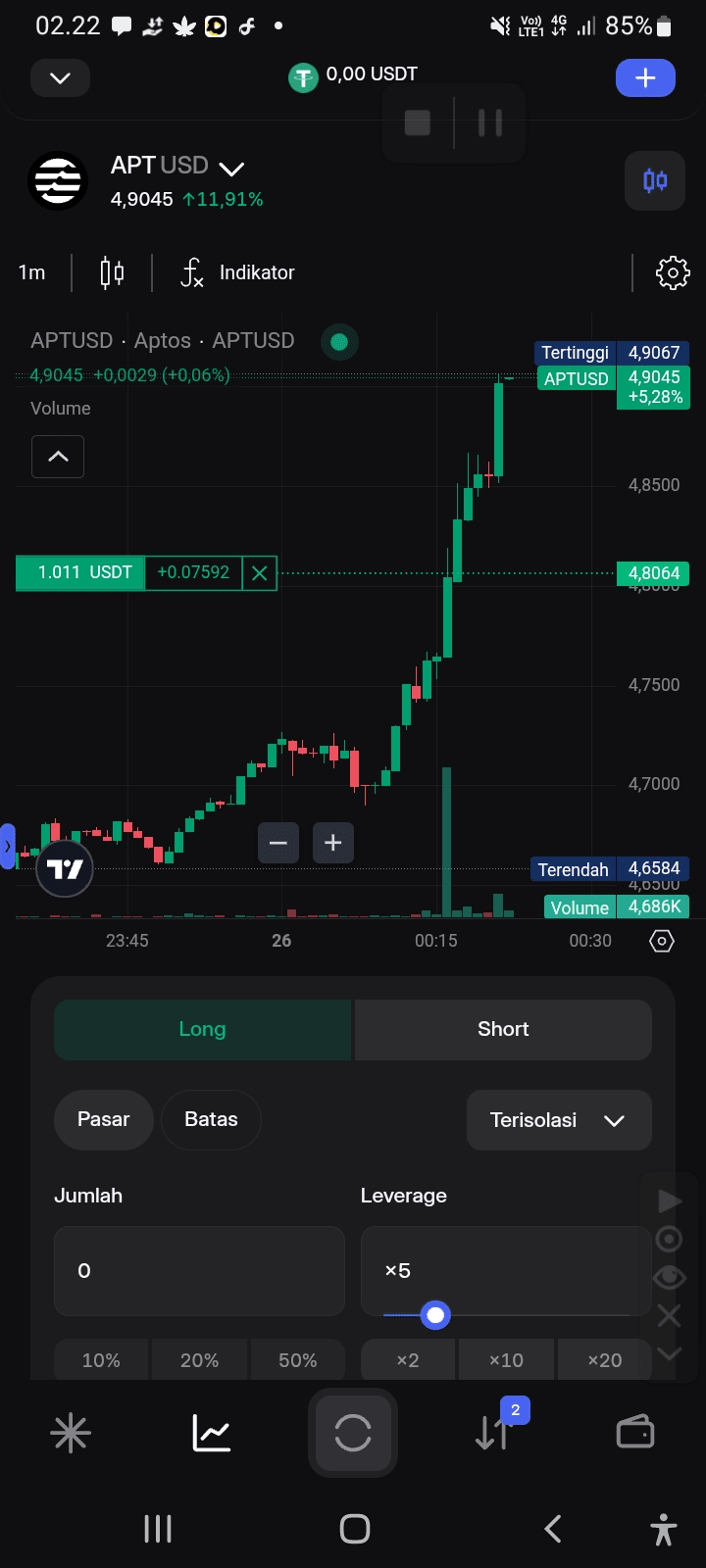Choose the Pasar order type
Screen dimensions: 706x1568
tap(104, 1119)
